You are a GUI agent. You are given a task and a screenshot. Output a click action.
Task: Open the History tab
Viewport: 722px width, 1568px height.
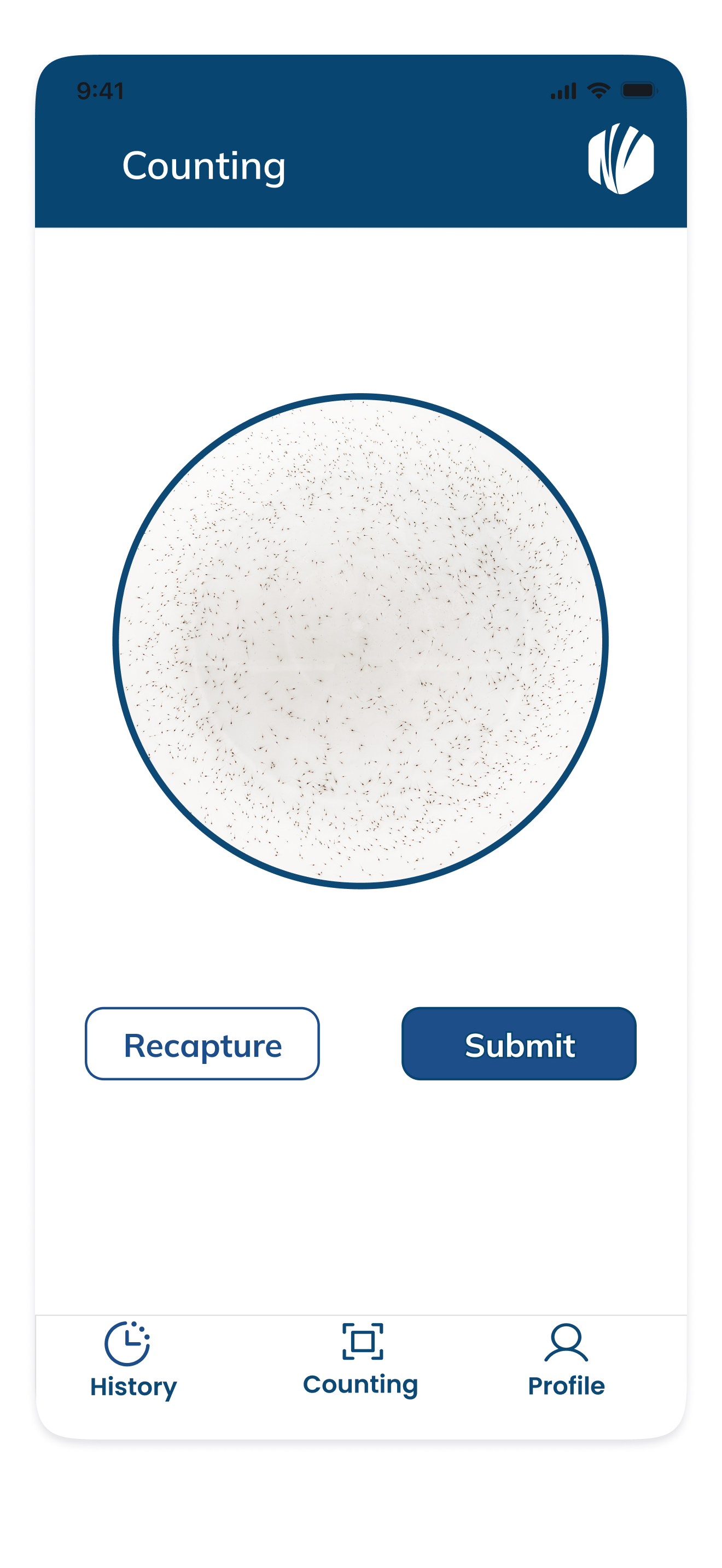click(133, 1361)
